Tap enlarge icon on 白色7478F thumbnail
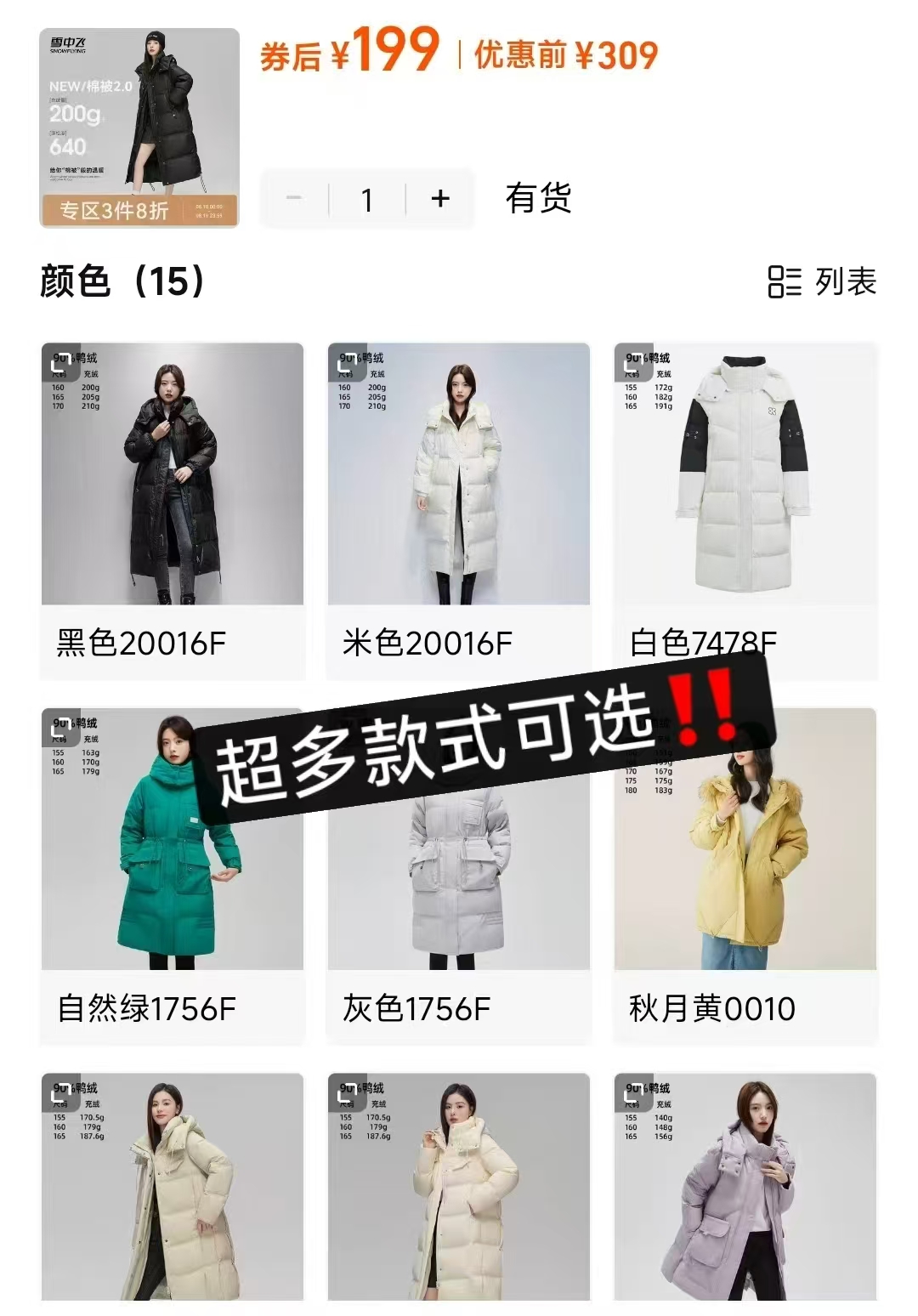Screen dimensions: 918x1316 pyautogui.click(x=633, y=360)
